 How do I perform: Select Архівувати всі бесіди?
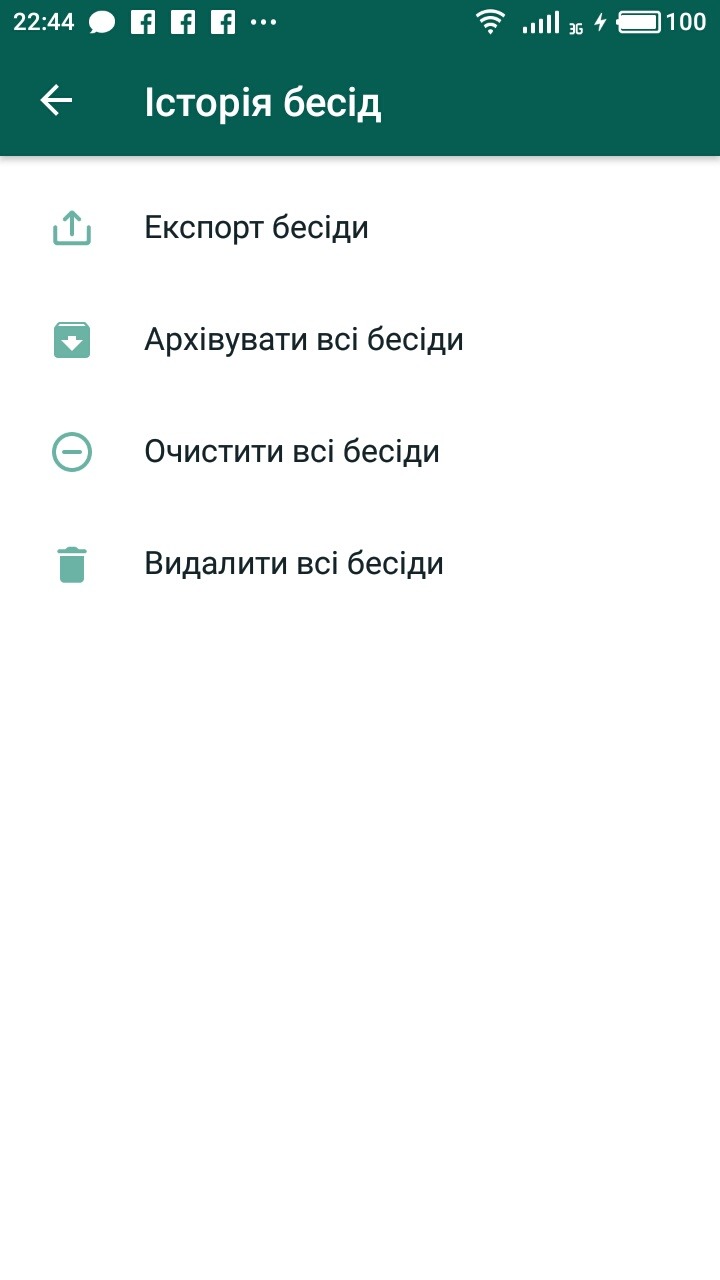[x=360, y=340]
